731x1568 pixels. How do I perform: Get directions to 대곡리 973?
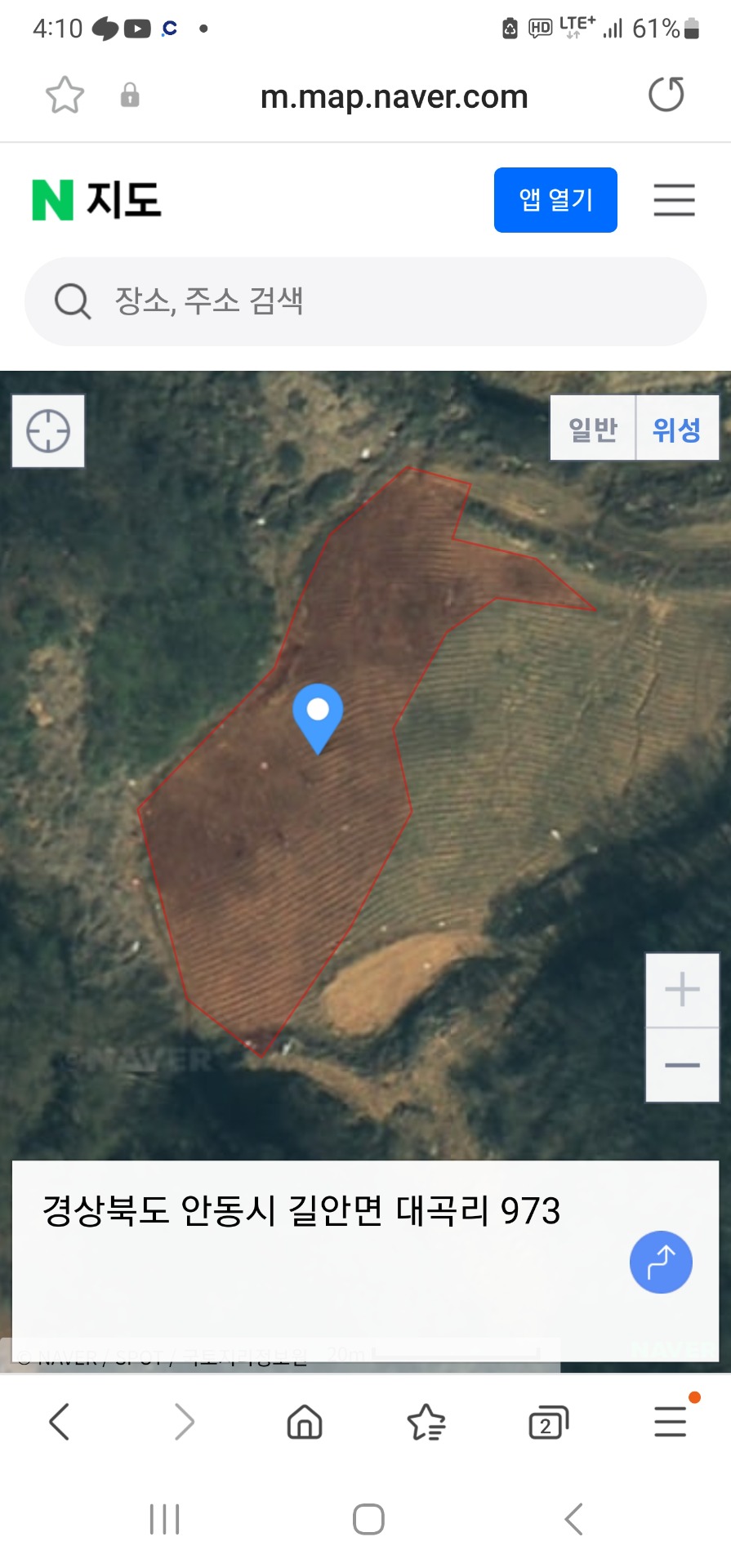point(661,1262)
